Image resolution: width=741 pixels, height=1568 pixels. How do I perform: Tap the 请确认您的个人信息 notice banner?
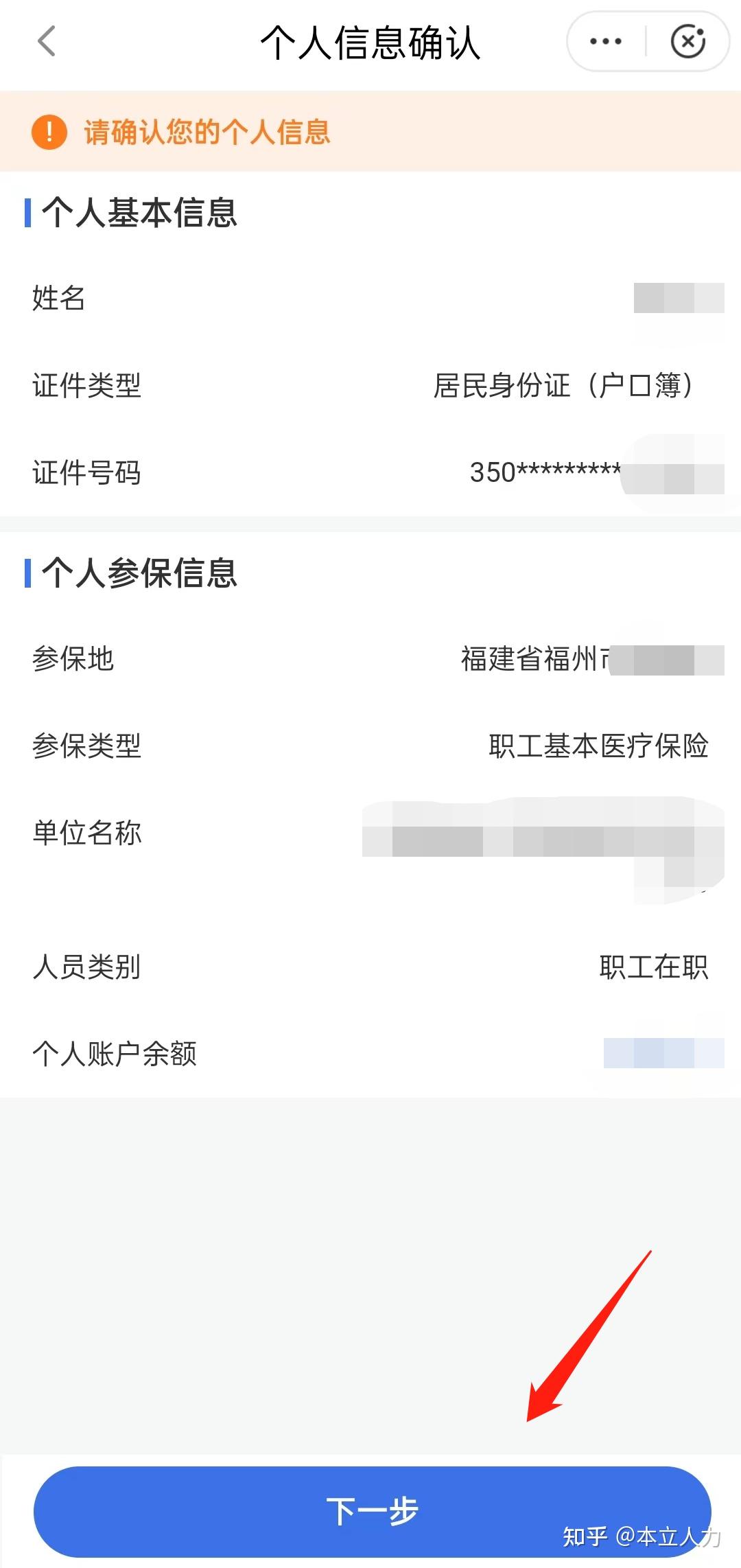(206, 132)
